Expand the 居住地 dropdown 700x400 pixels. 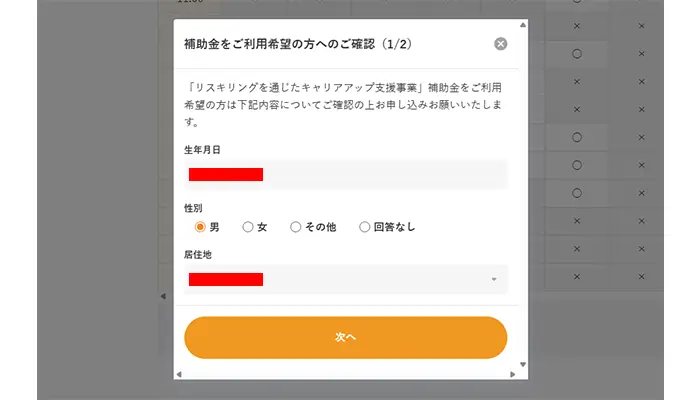click(345, 279)
